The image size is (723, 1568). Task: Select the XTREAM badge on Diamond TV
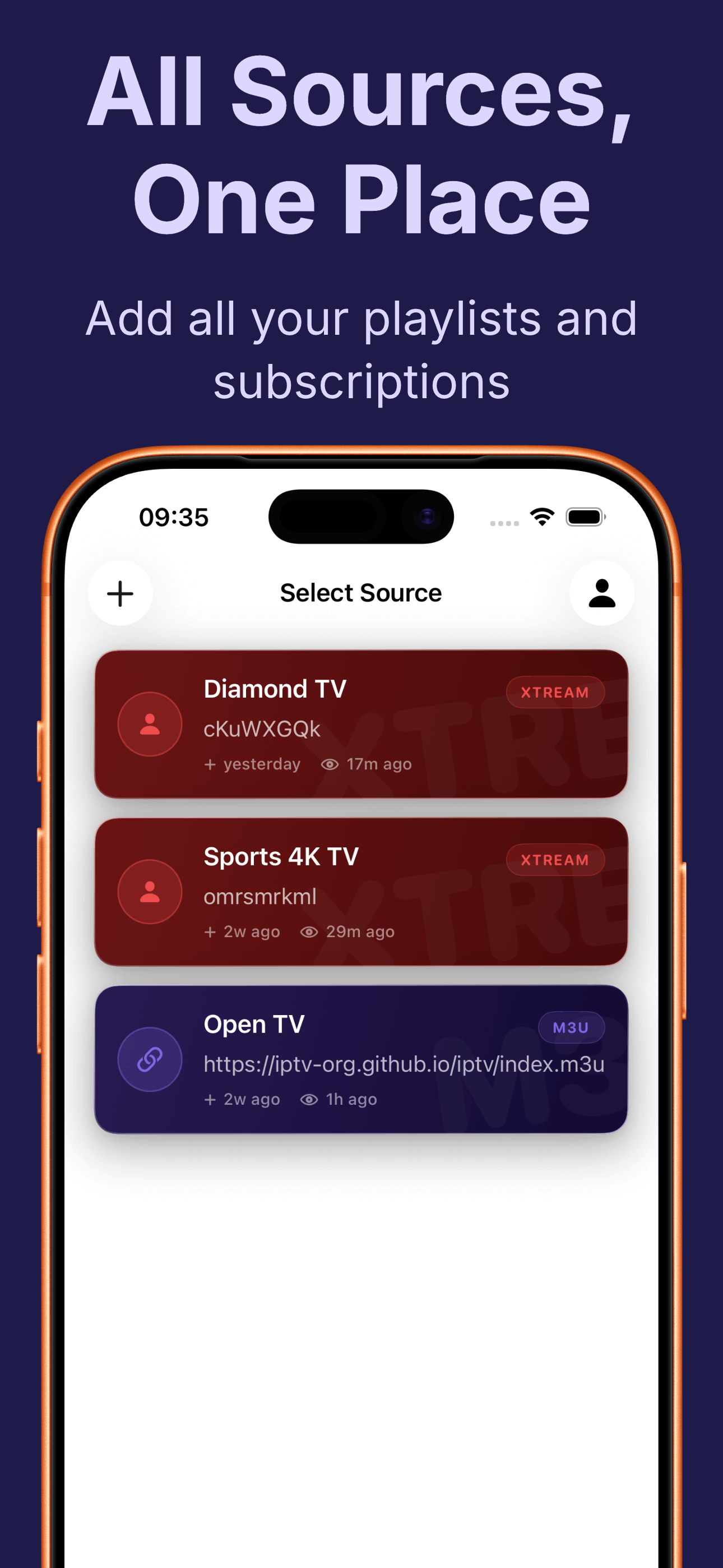coord(554,692)
